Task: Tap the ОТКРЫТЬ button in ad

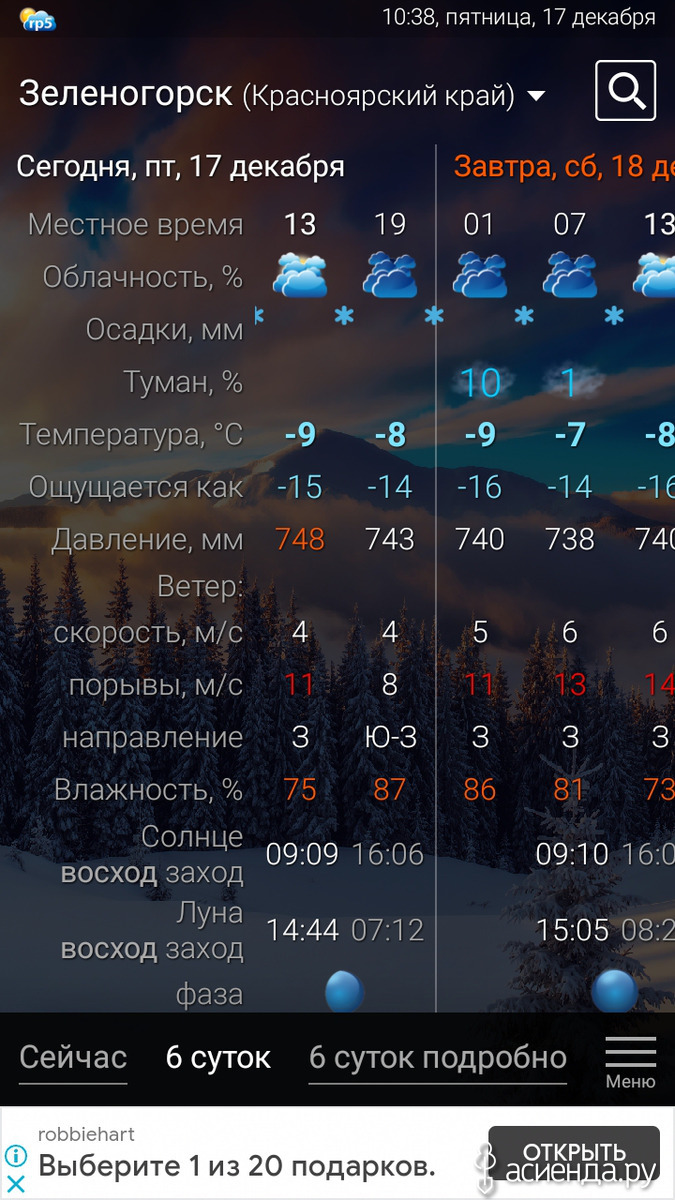Action: point(573,1152)
